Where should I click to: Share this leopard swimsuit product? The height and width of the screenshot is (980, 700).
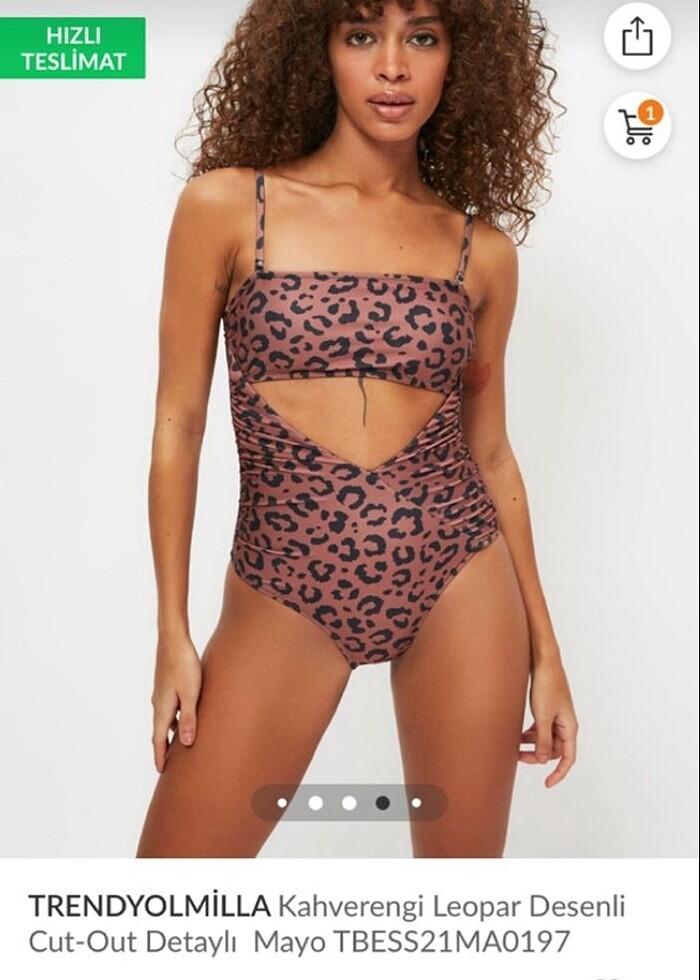(x=637, y=38)
